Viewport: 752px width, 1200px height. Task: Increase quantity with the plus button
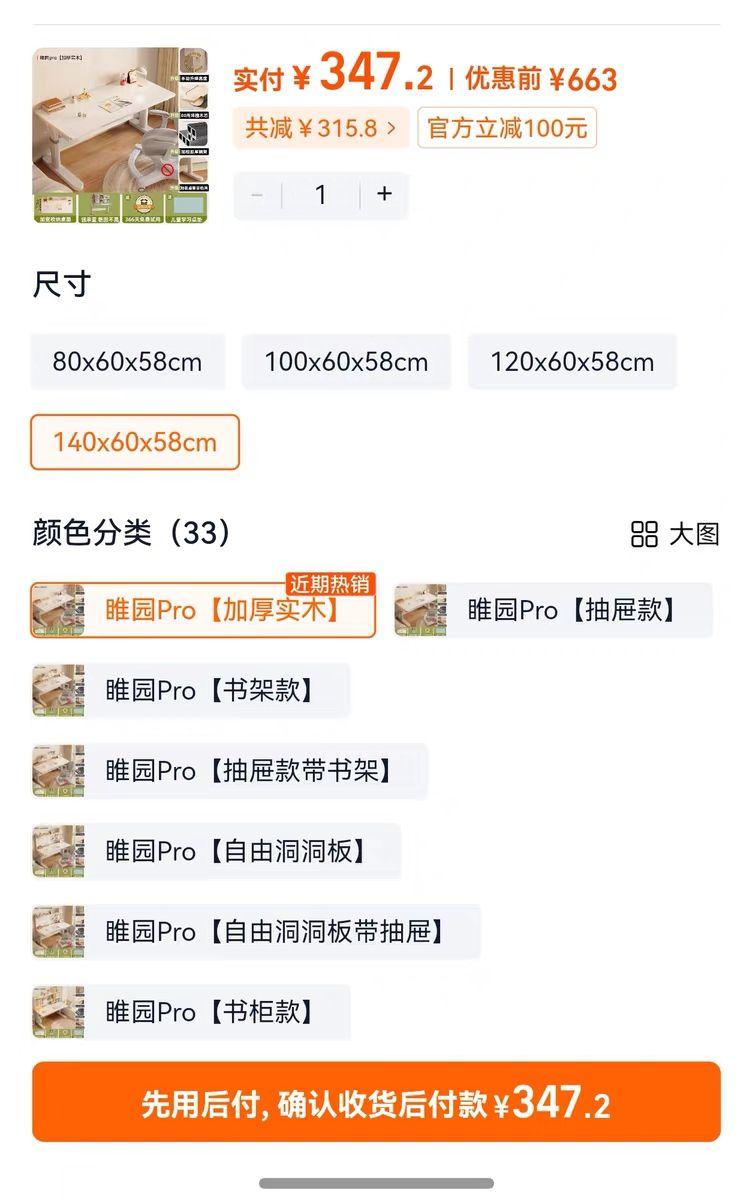click(x=384, y=194)
